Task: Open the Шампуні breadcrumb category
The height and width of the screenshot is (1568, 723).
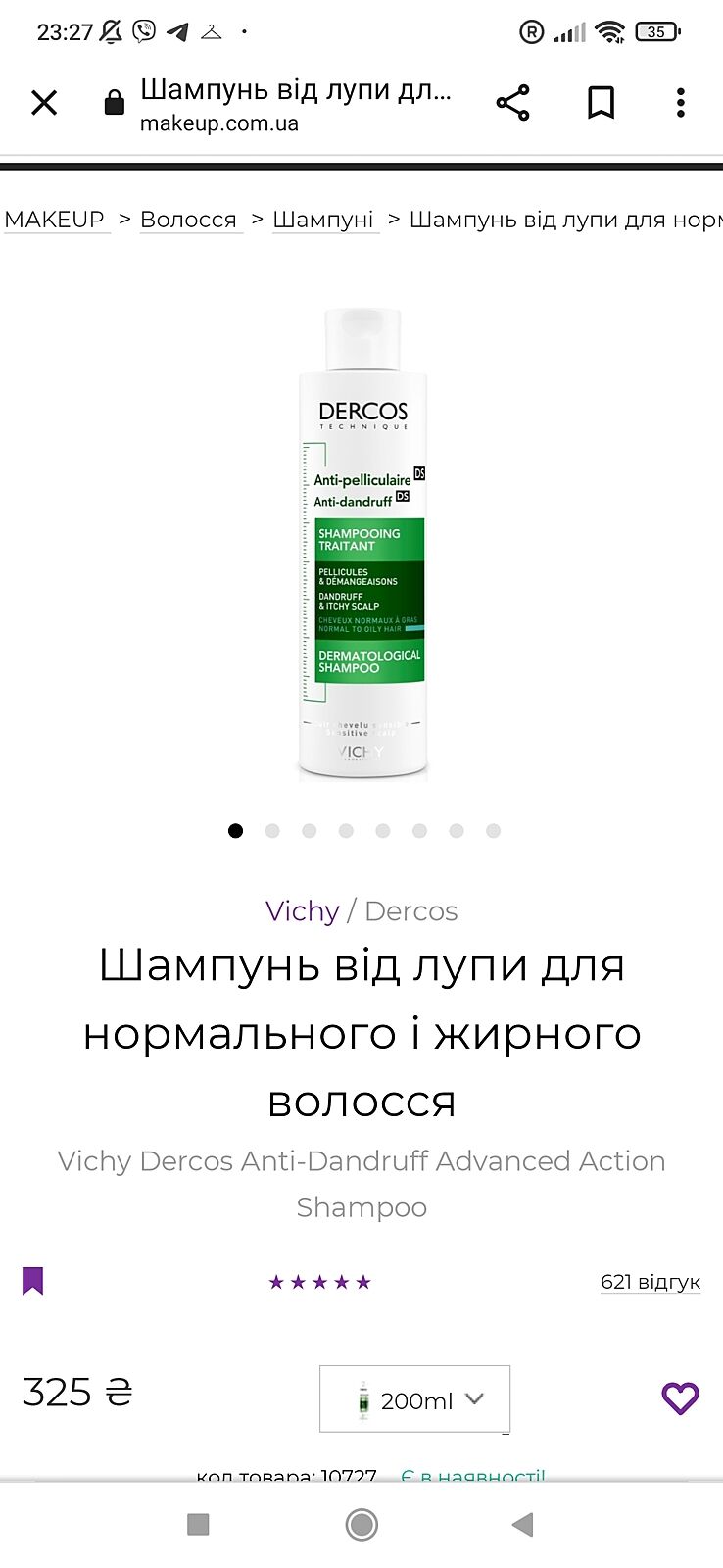Action: [x=323, y=220]
